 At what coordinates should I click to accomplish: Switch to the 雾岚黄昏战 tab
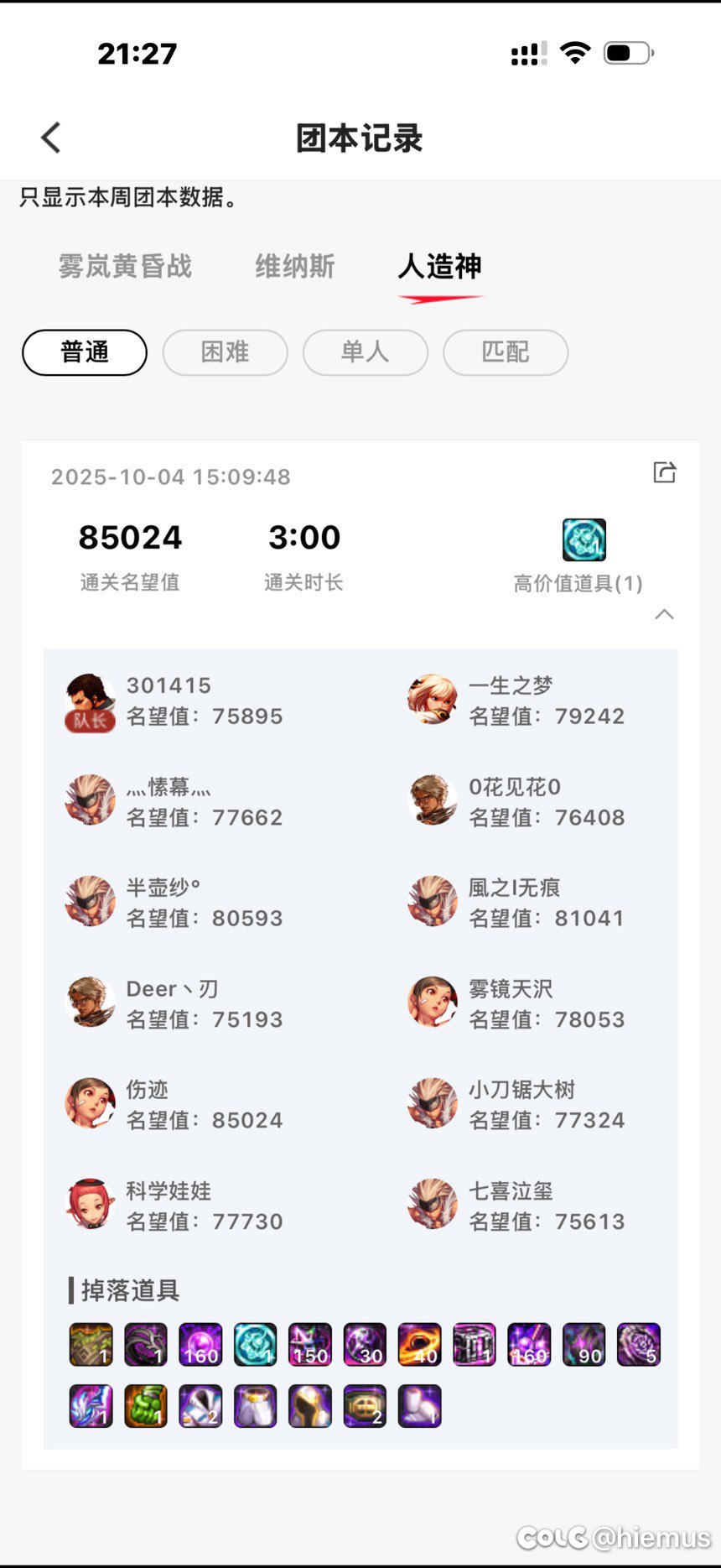click(125, 267)
